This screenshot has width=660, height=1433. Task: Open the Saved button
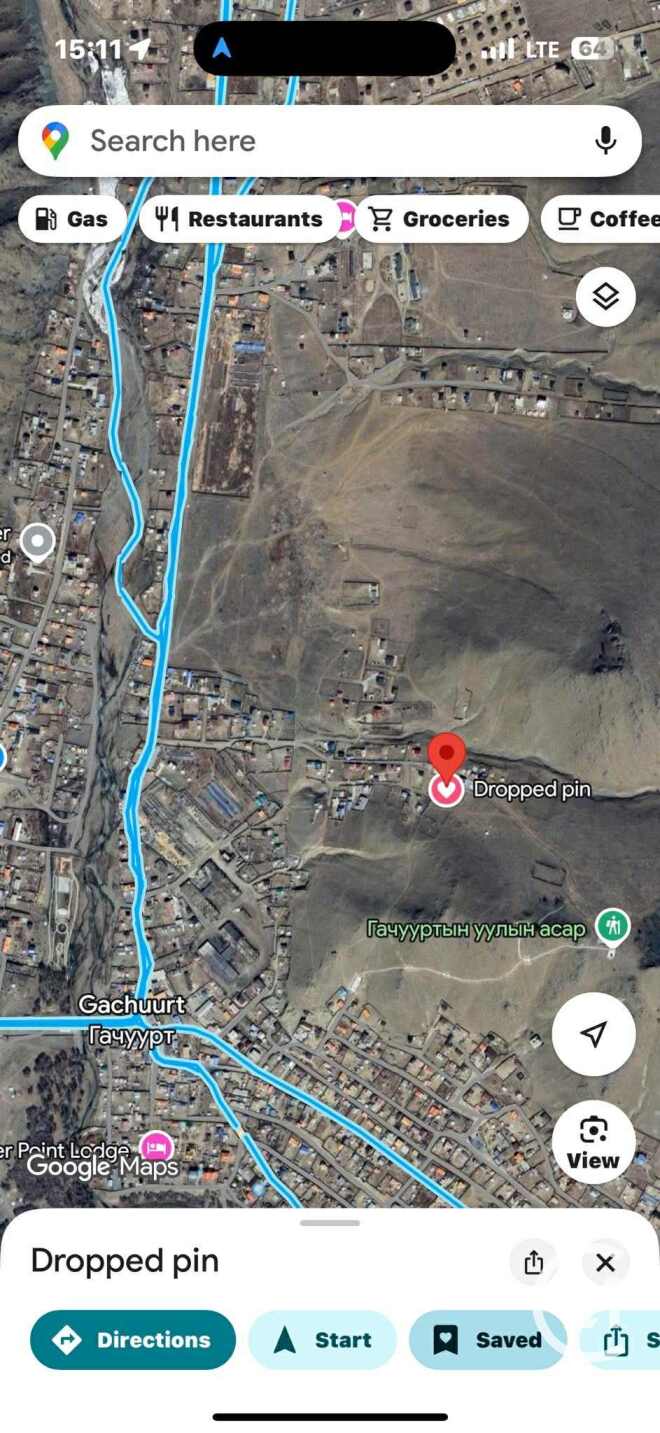488,1340
